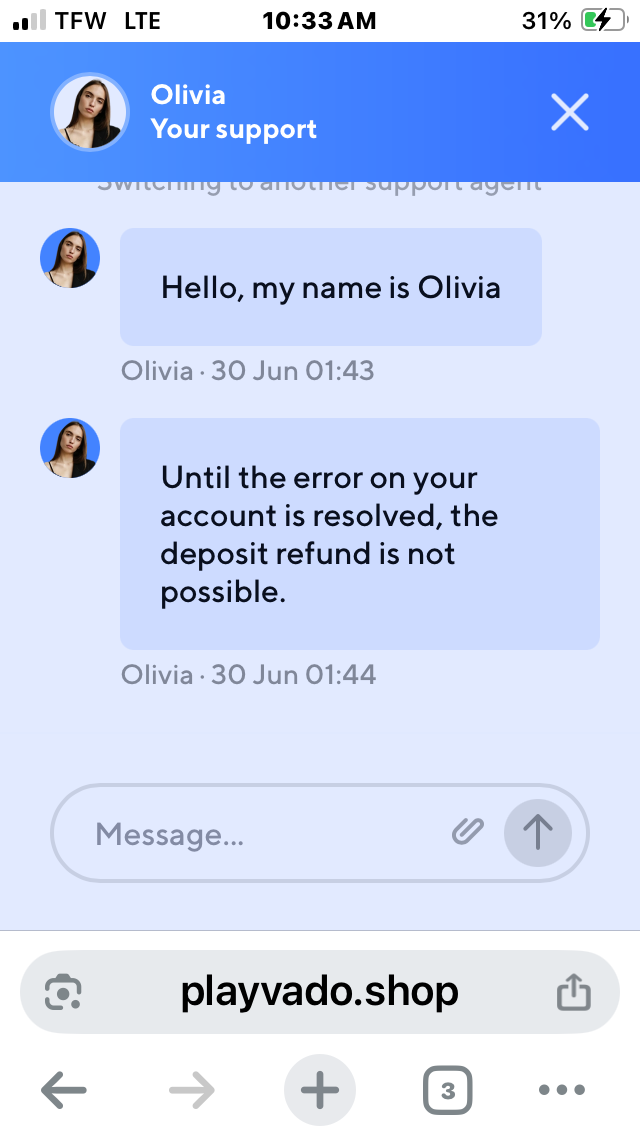This screenshot has width=640, height=1136.
Task: Close the Olivia support chat
Action: pos(570,112)
